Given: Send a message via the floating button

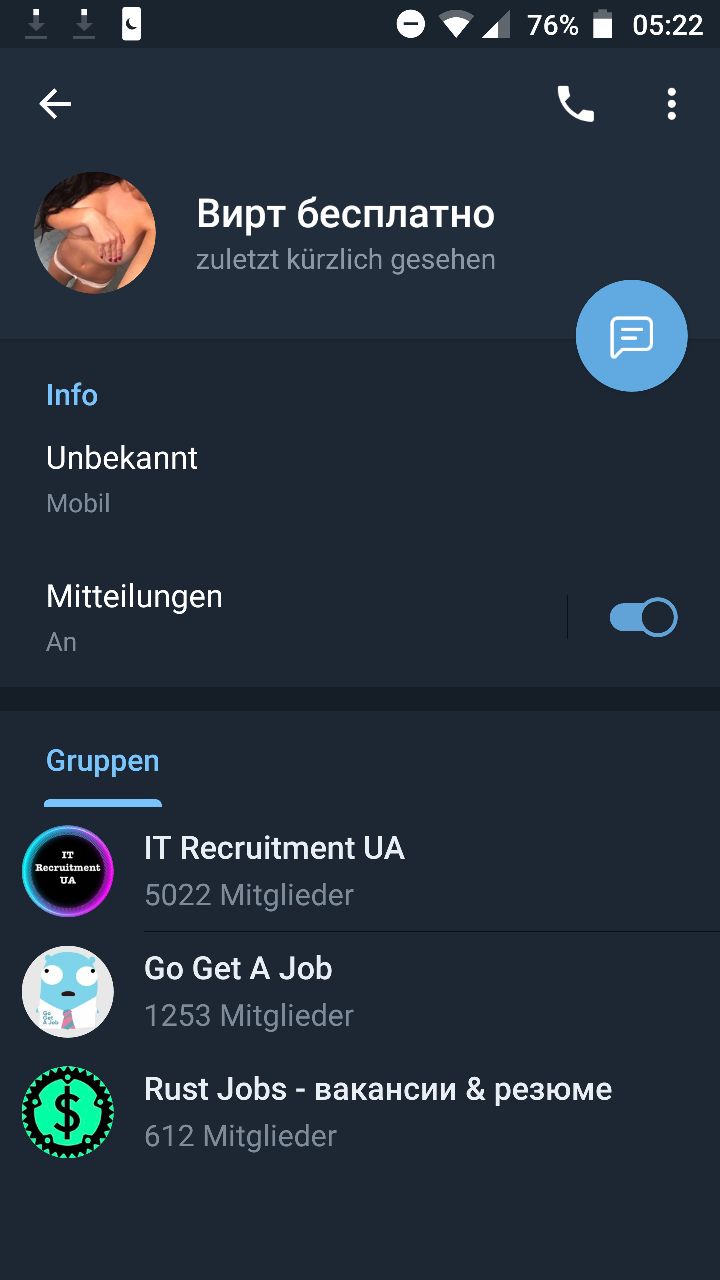Looking at the screenshot, I should [631, 336].
